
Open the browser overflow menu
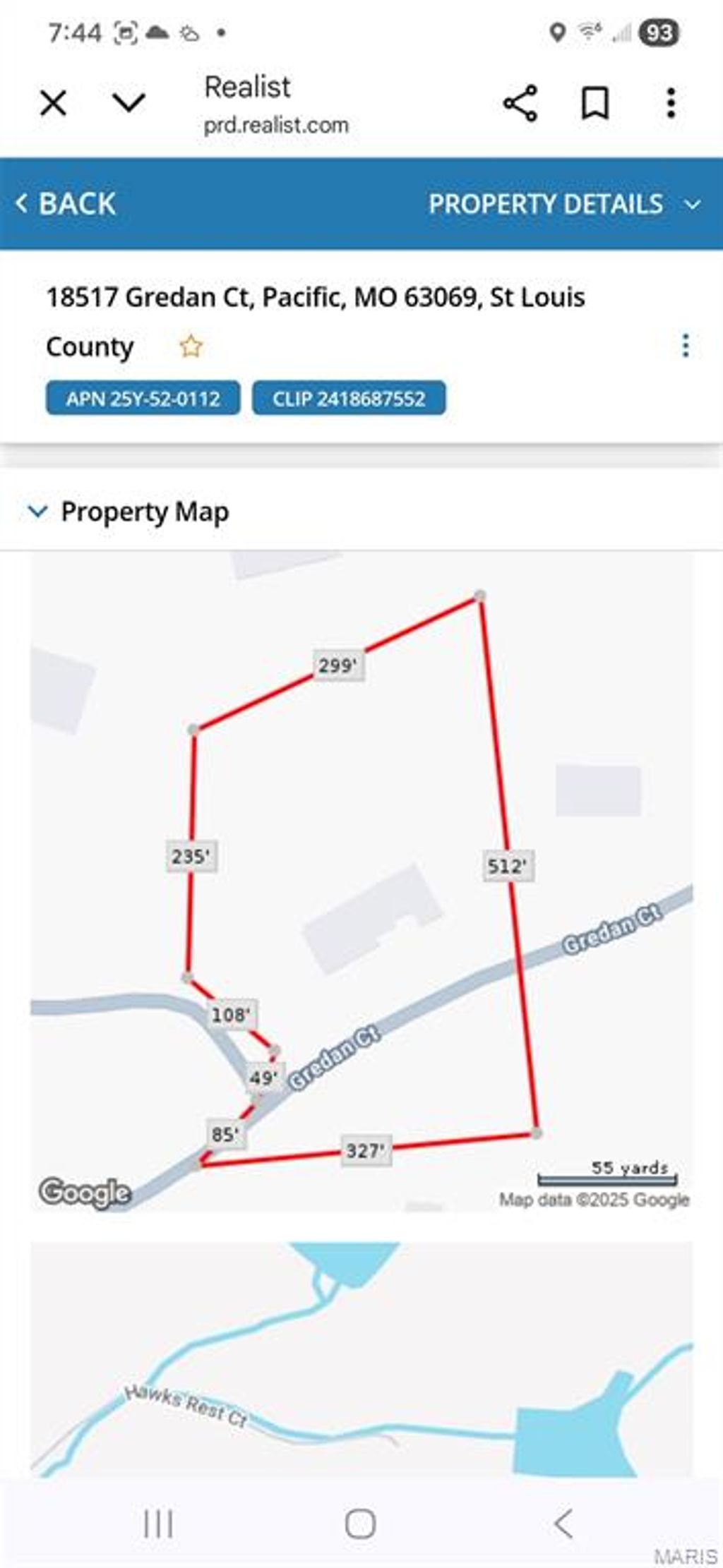[670, 104]
